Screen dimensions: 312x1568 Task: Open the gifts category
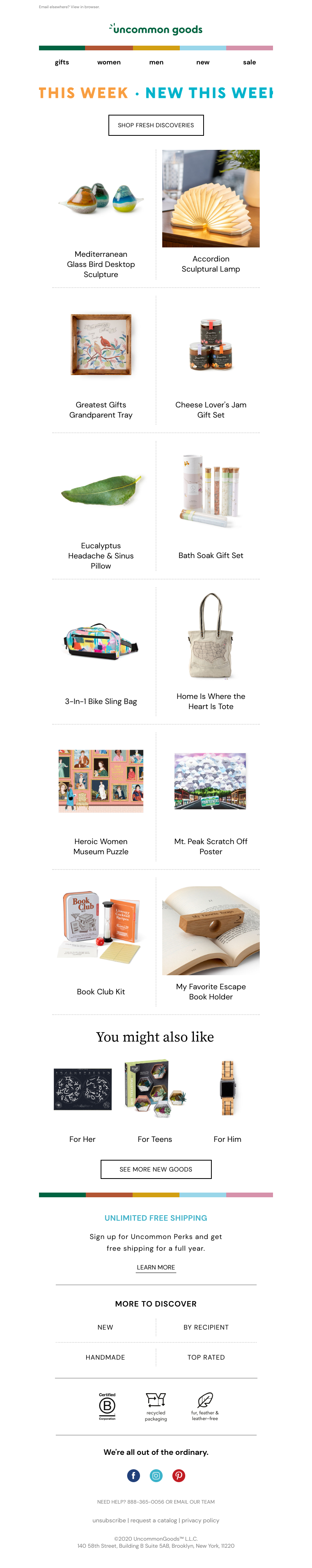[62, 62]
